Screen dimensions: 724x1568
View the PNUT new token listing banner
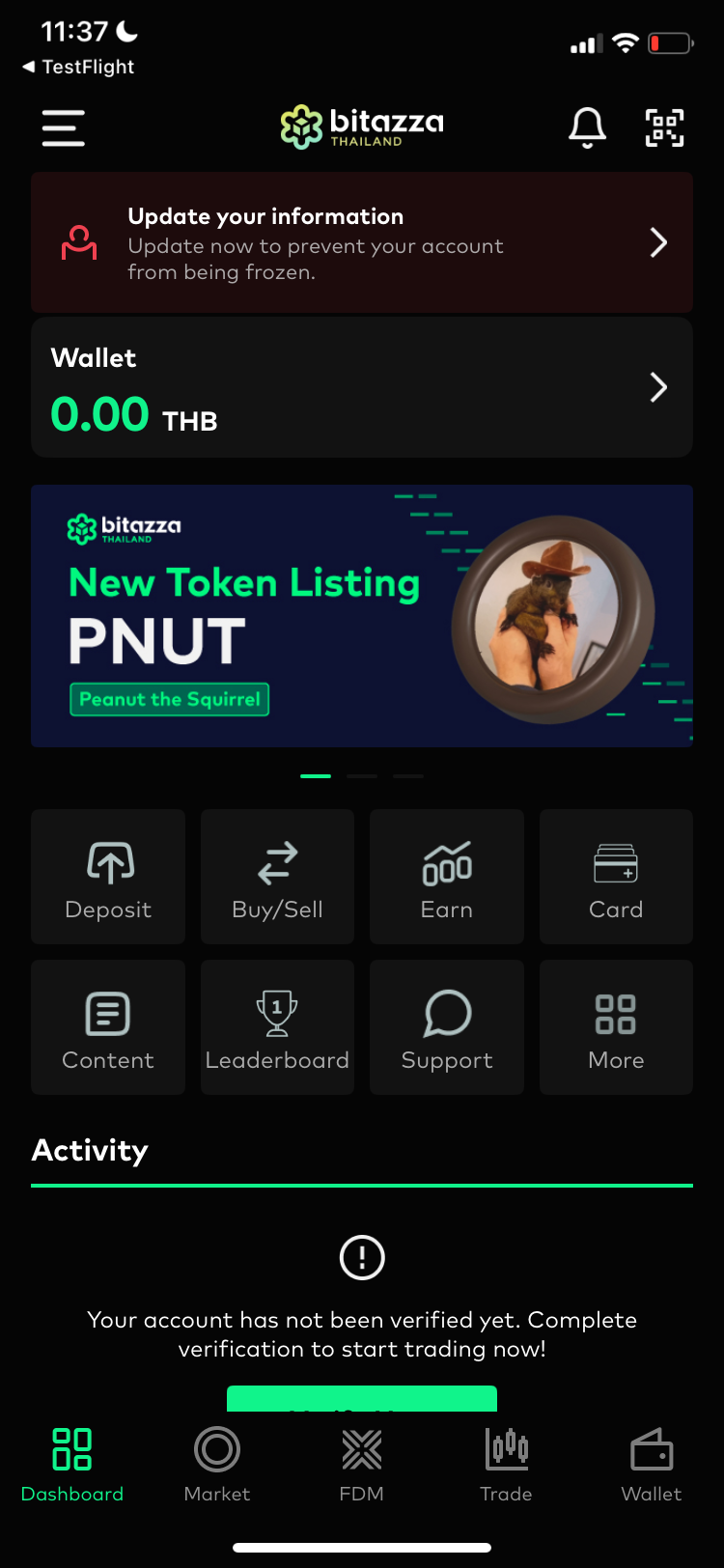[362, 615]
